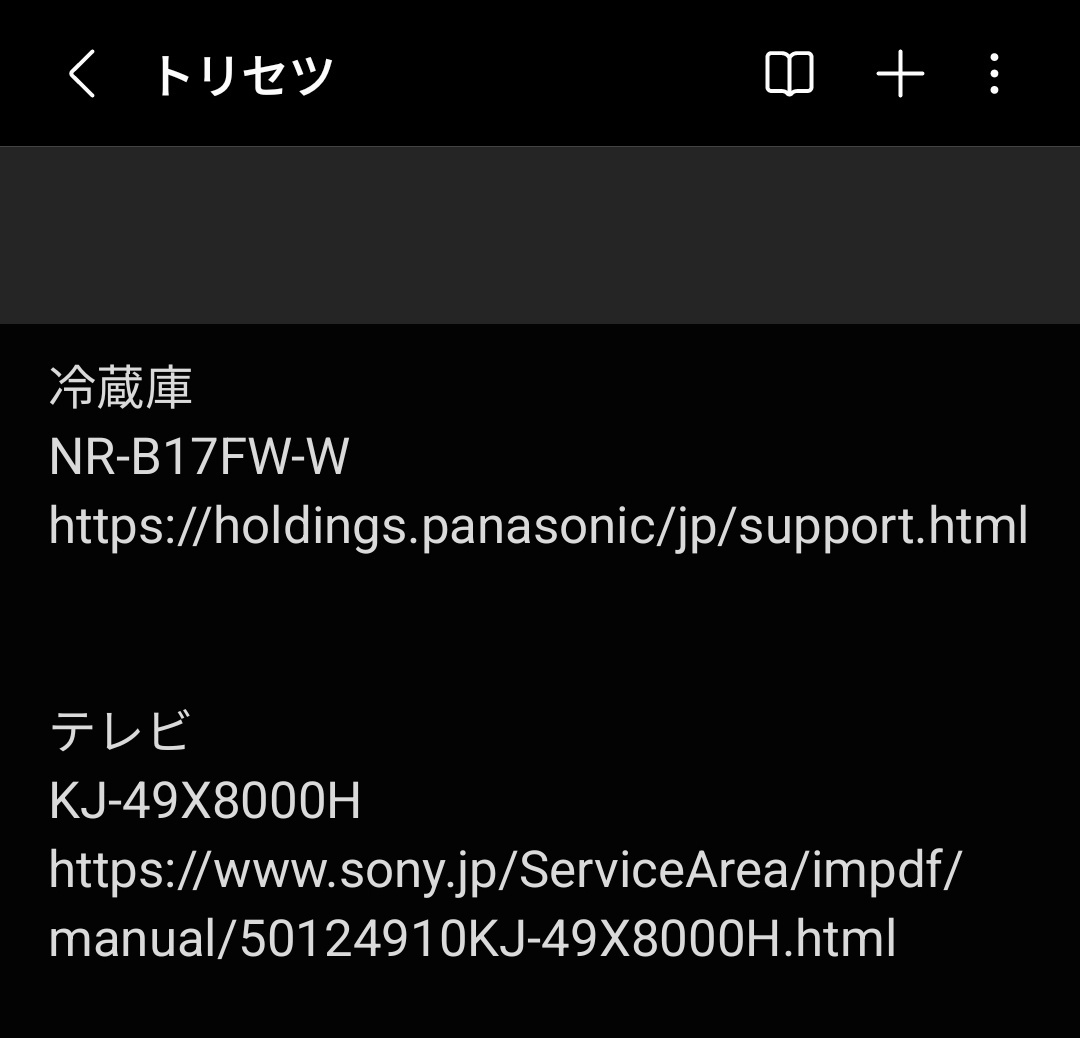This screenshot has width=1080, height=1038.
Task: Tap the plus icon to add content
Action: (x=900, y=75)
